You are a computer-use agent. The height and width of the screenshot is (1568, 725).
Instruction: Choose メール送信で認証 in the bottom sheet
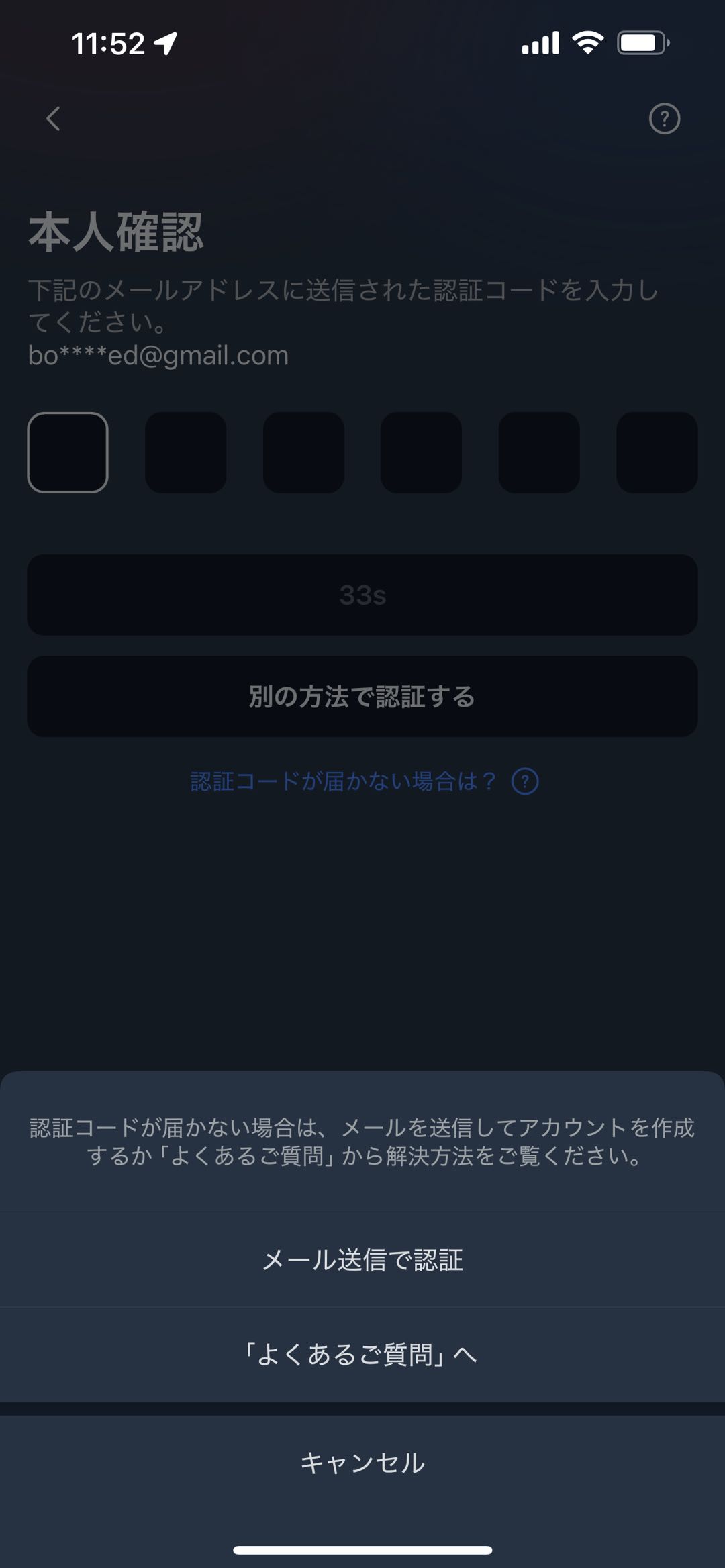pos(362,1260)
